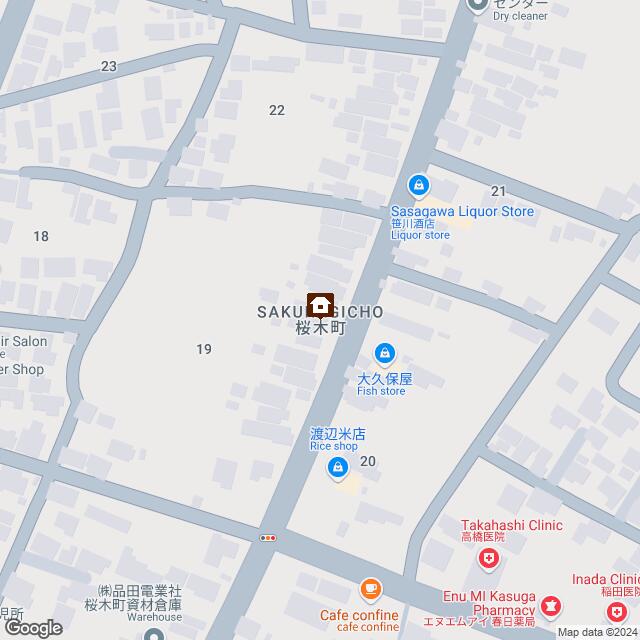The image size is (640, 640).
Task: Open the Cafe confine marker
Action: tap(370, 591)
